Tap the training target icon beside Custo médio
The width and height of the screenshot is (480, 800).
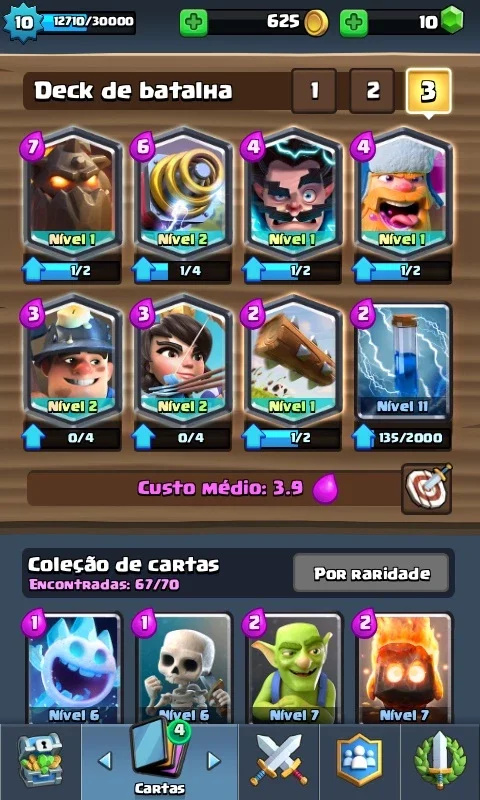(x=427, y=488)
